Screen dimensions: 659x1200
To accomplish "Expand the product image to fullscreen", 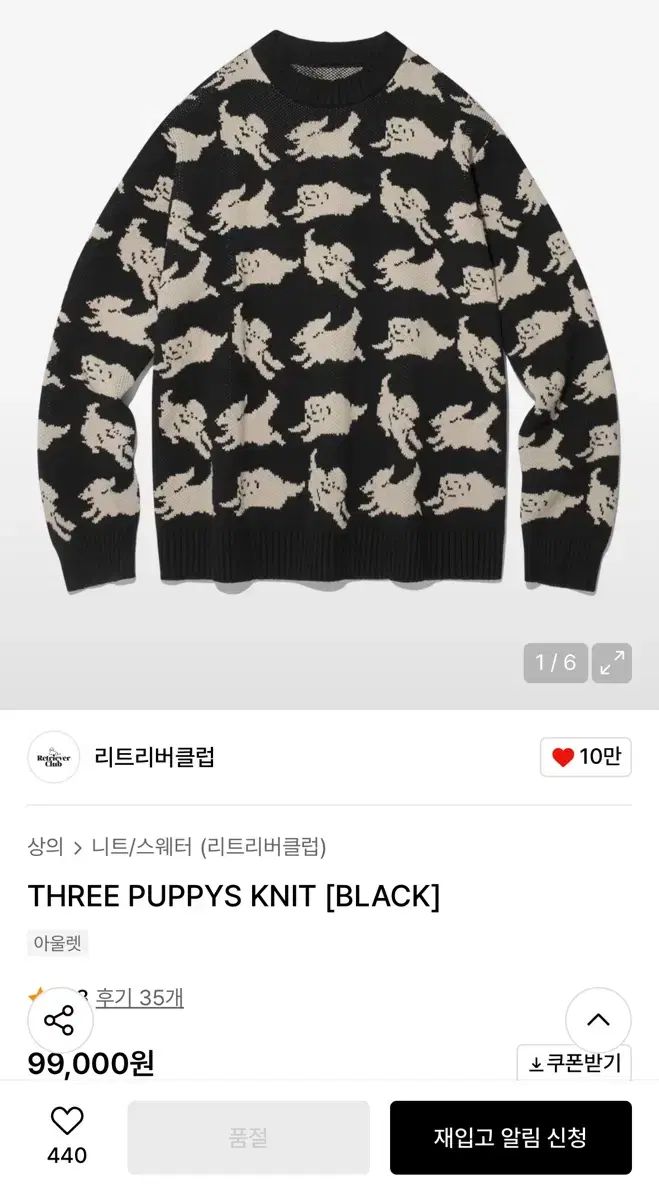I will coord(611,662).
